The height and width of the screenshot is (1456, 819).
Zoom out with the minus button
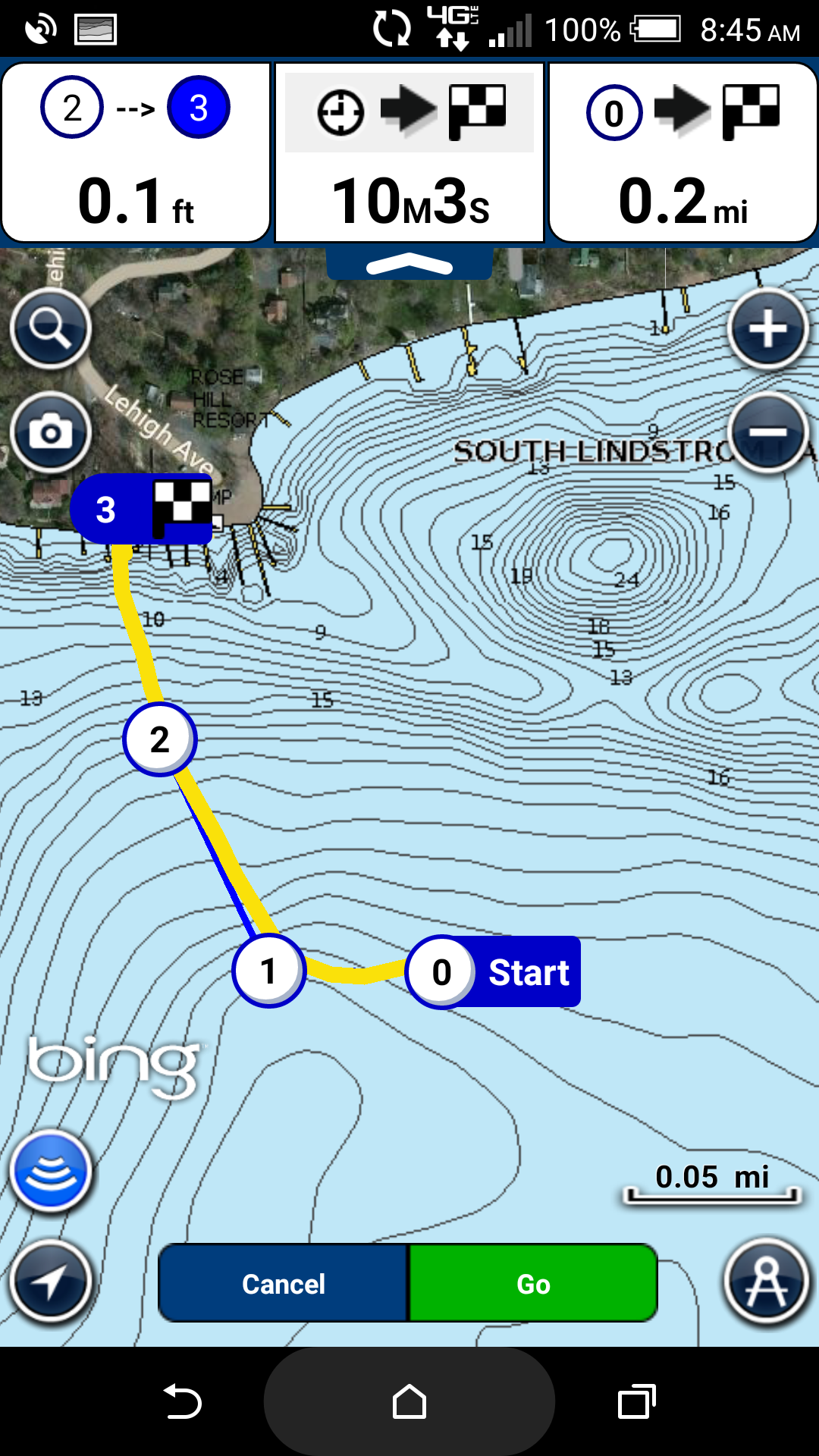pyautogui.click(x=768, y=433)
